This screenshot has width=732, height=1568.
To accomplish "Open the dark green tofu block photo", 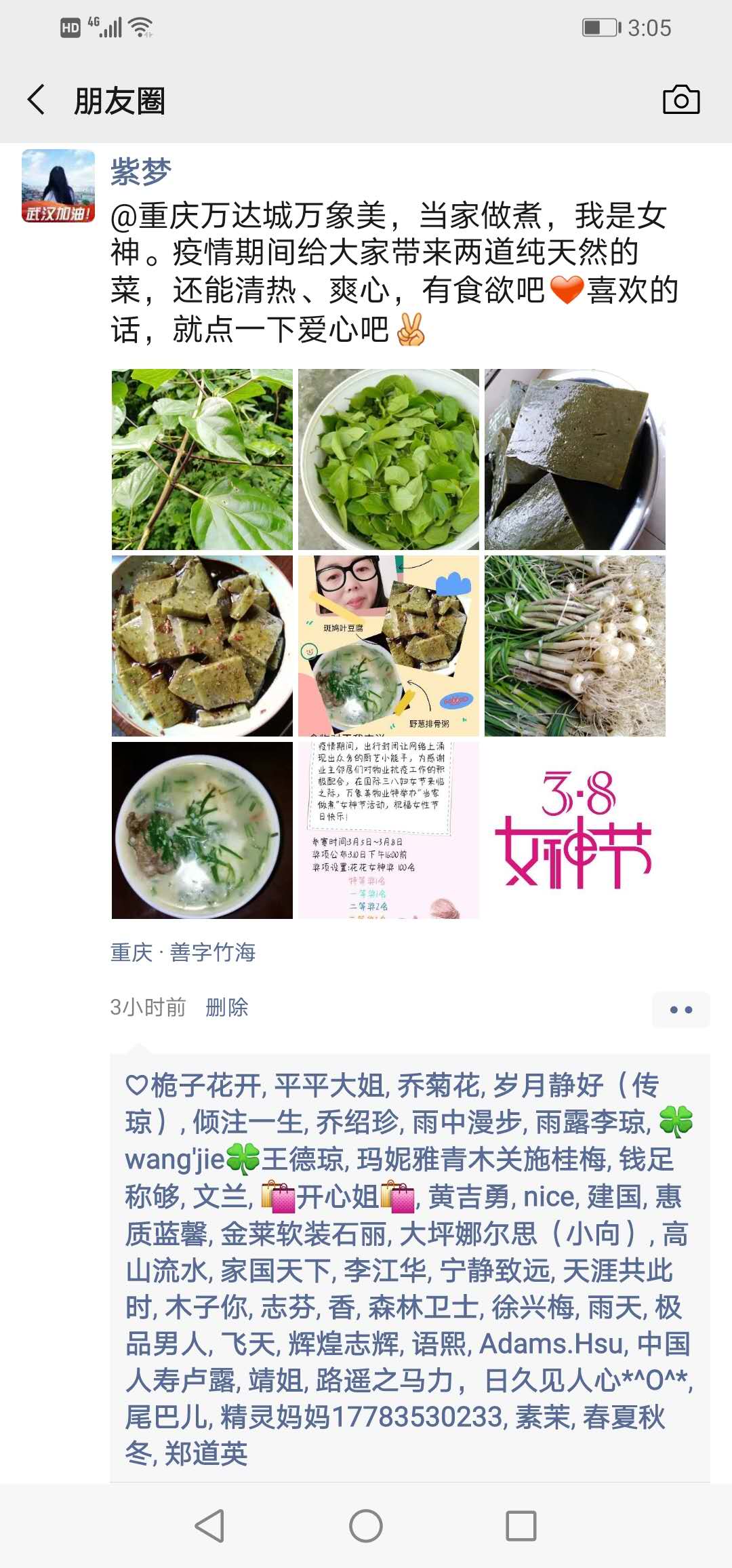I will tap(575, 459).
